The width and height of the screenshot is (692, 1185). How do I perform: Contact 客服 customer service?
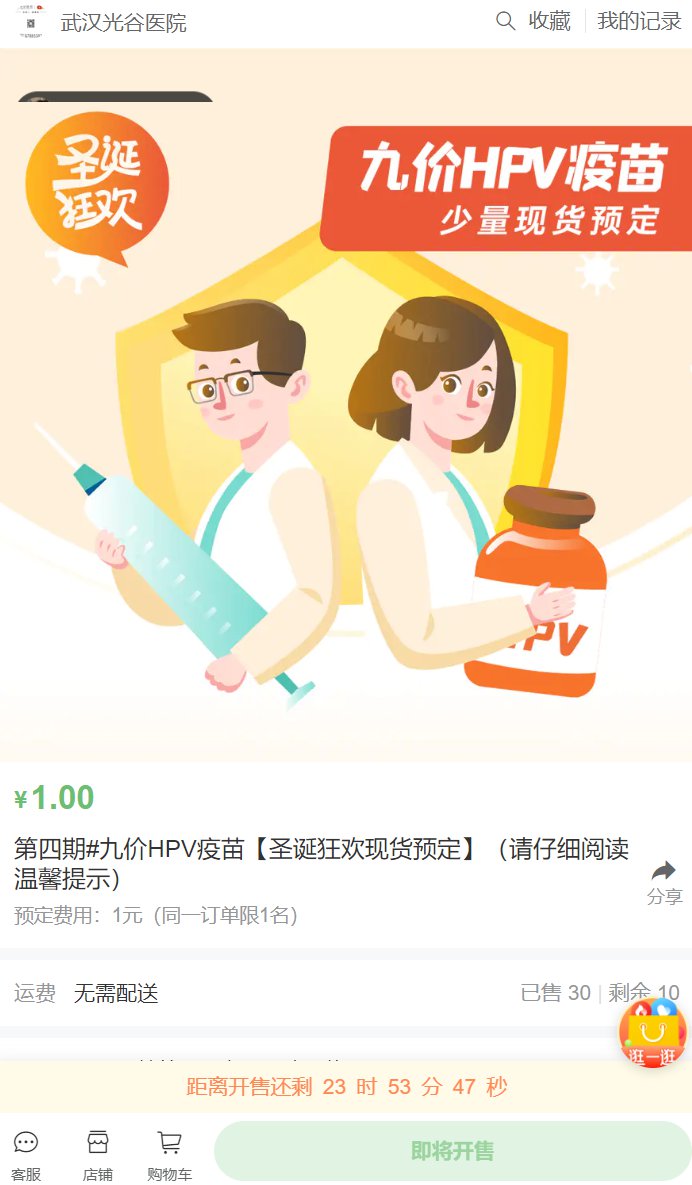point(26,1155)
